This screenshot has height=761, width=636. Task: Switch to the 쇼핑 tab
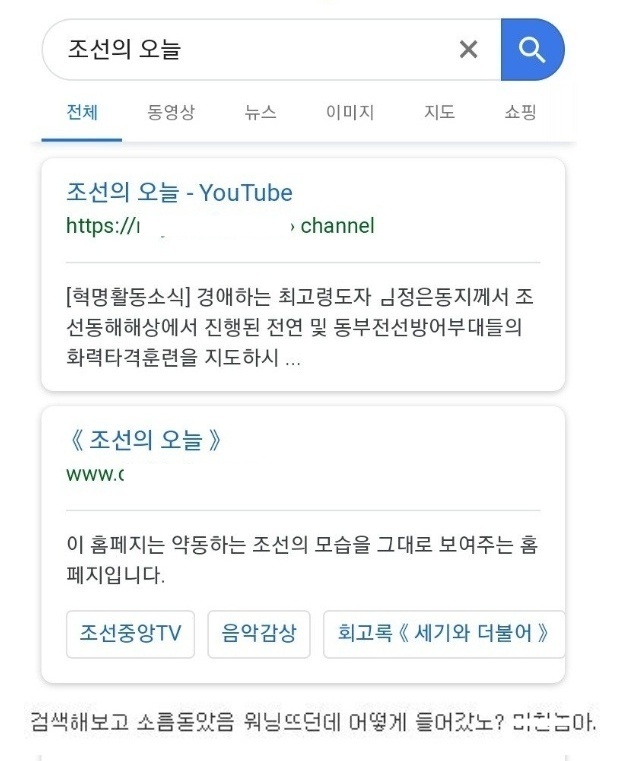pos(520,112)
